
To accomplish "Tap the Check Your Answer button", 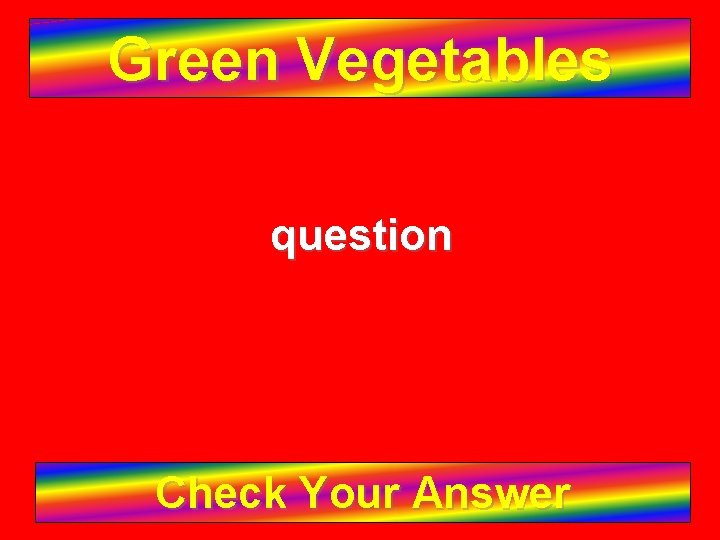I will pos(363,492).
